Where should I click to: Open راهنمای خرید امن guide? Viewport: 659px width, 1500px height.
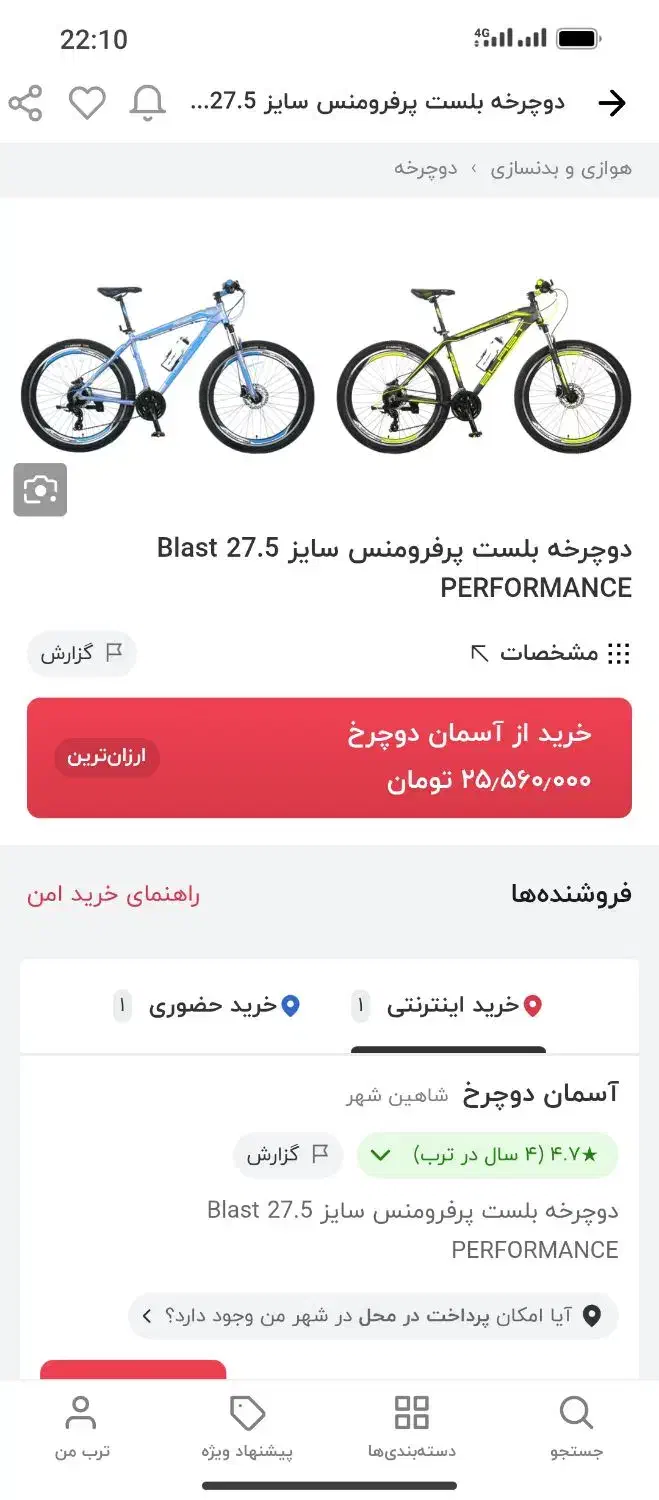(x=113, y=894)
